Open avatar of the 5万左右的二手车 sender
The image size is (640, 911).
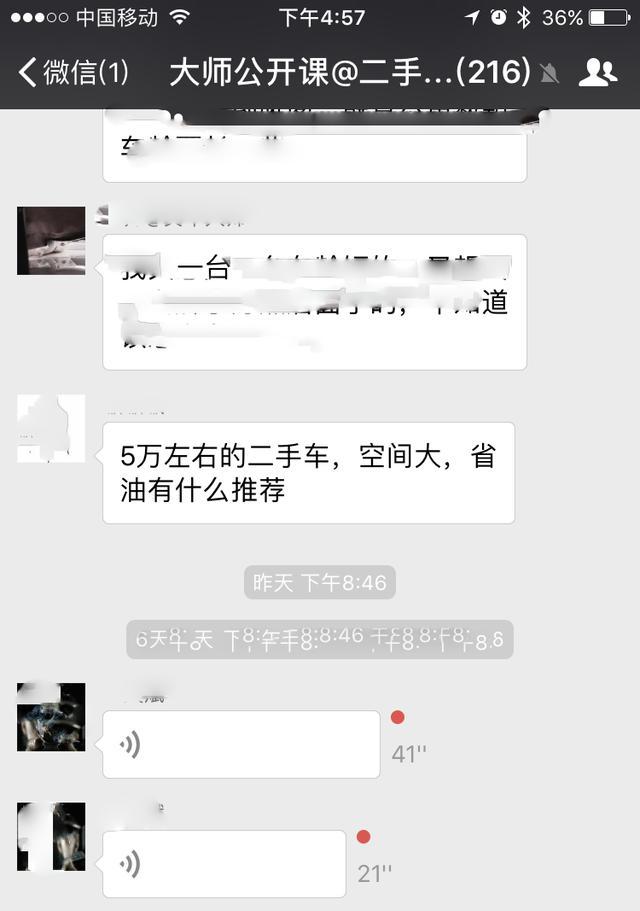tap(50, 429)
